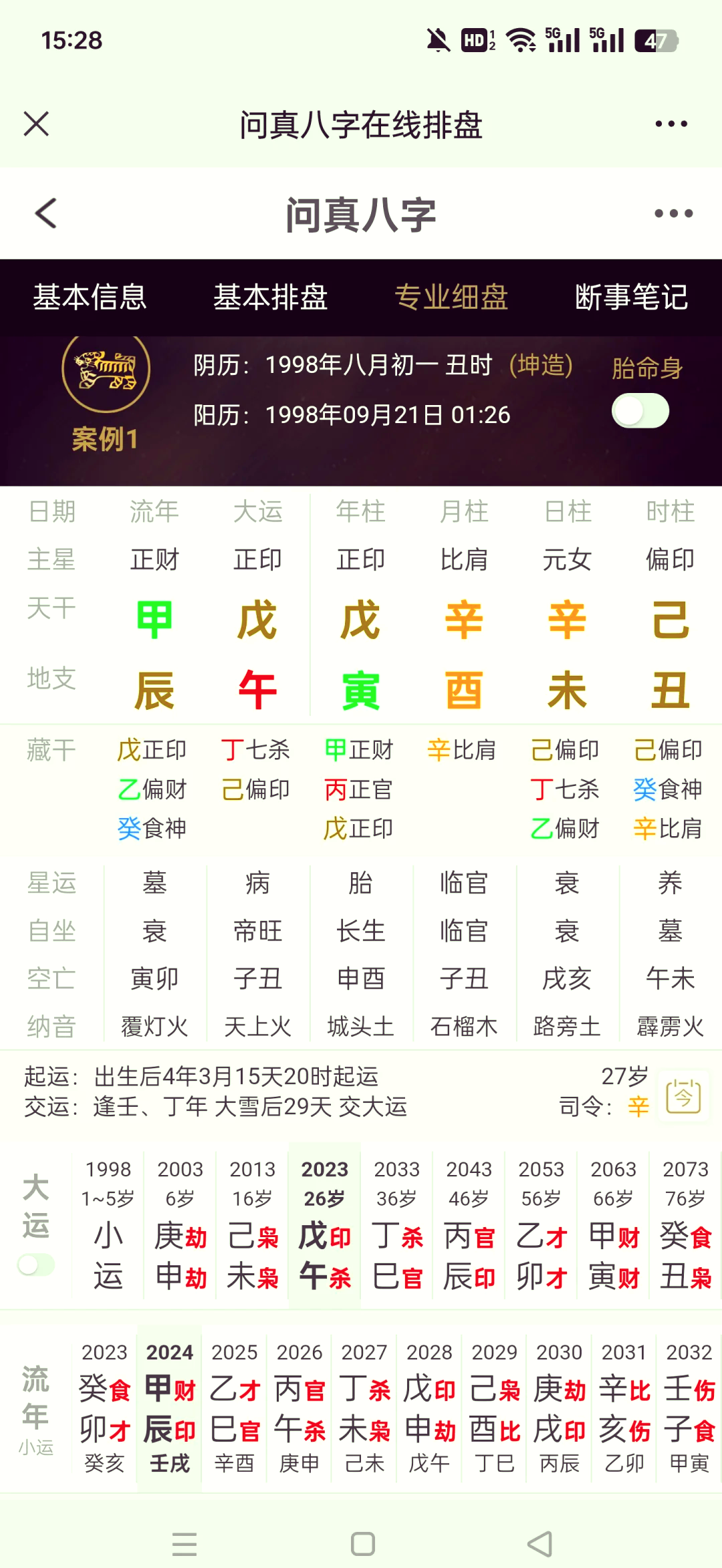Switch to the 断事笔记 tab

point(631,299)
